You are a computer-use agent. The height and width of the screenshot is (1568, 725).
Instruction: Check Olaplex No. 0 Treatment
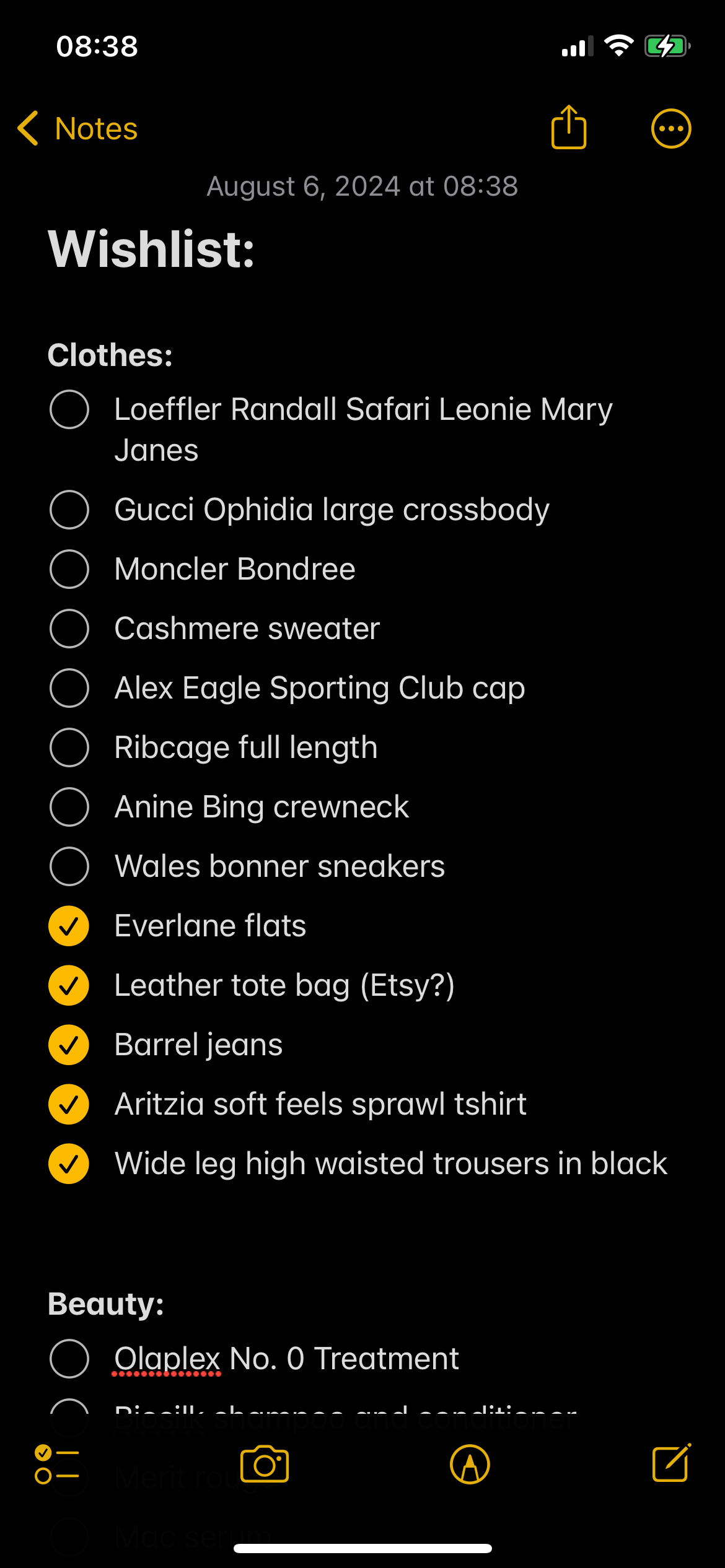click(69, 1359)
